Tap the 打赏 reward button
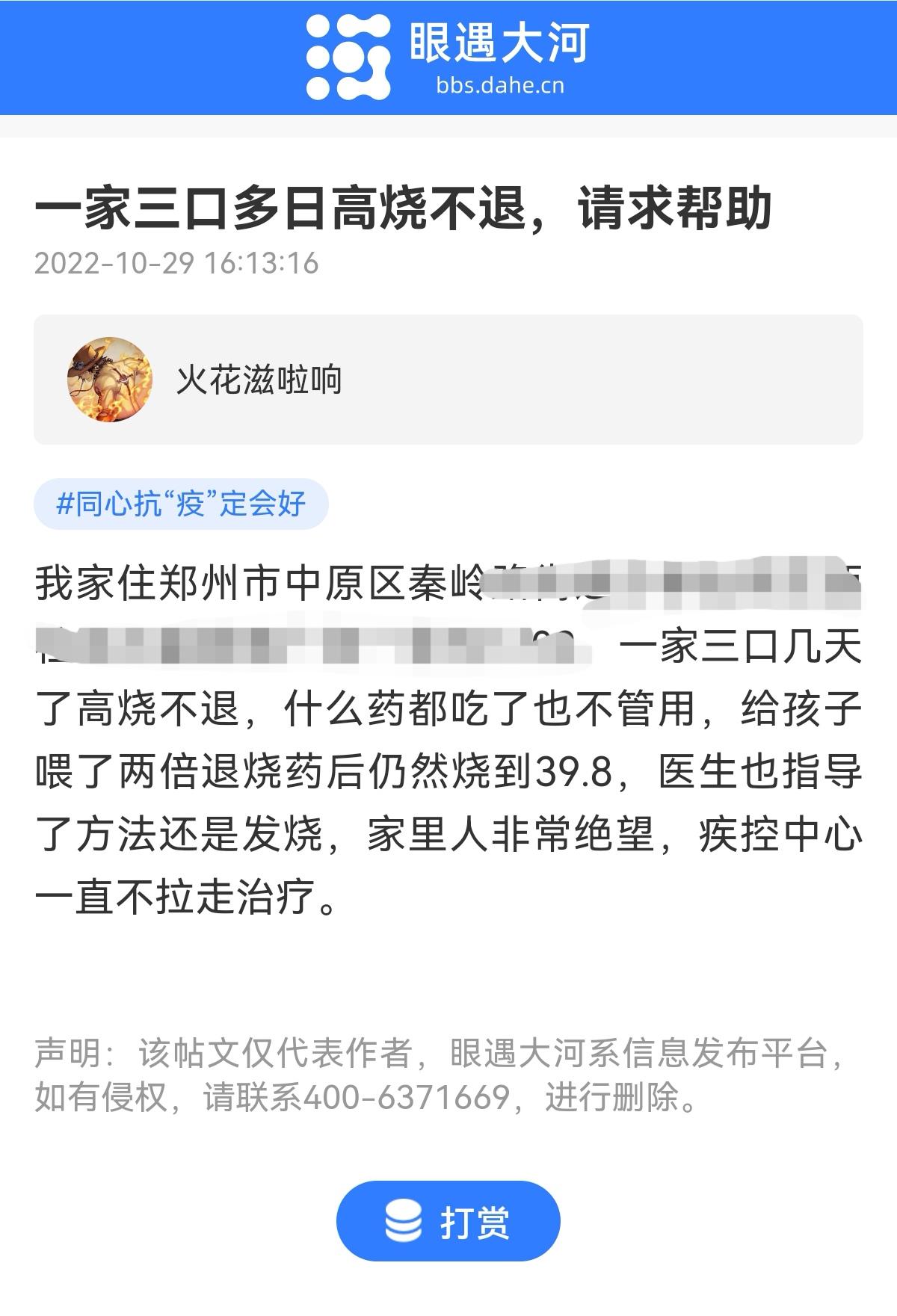897x1316 pixels. point(448,1222)
